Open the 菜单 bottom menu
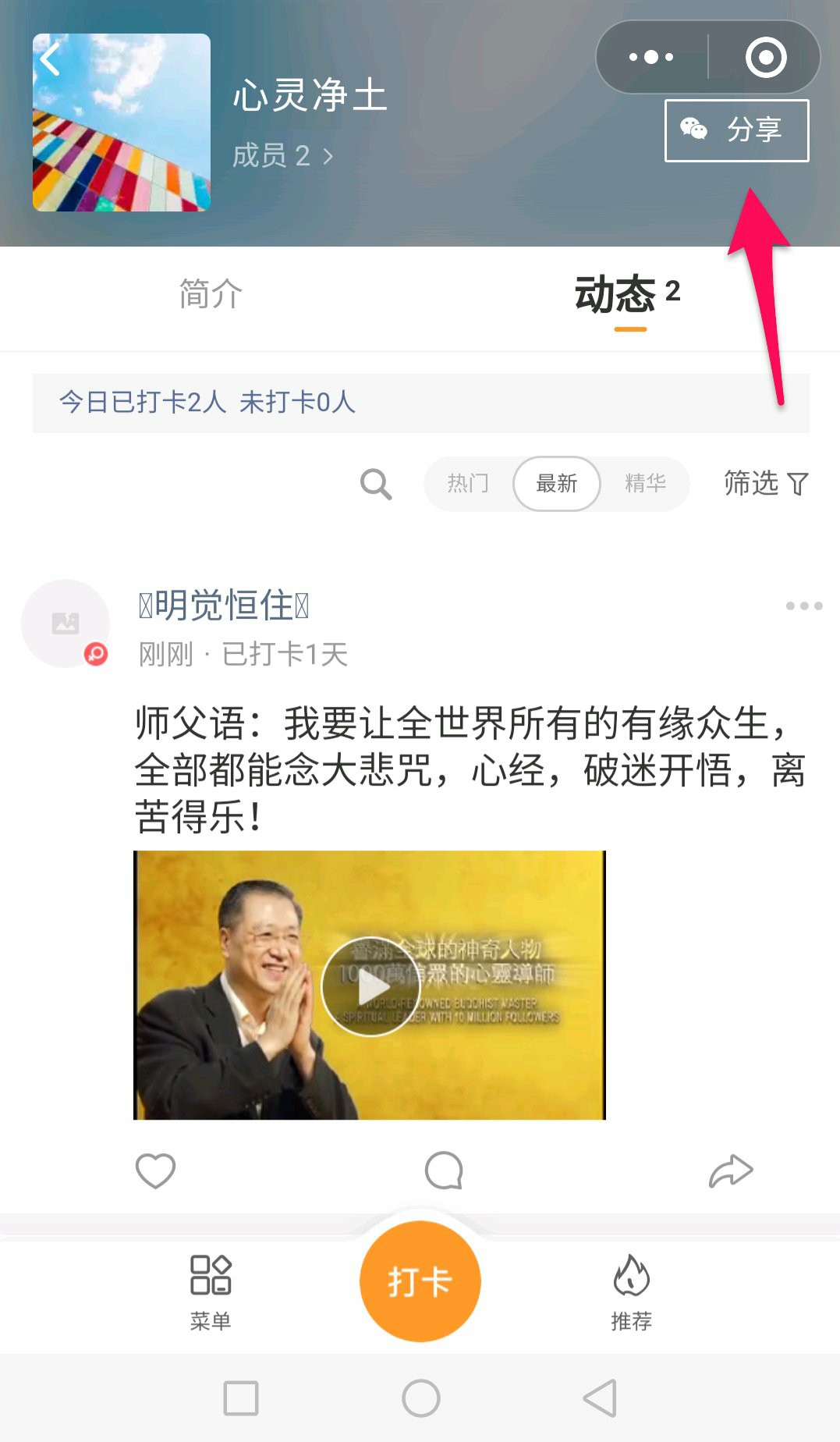 pos(211,1291)
